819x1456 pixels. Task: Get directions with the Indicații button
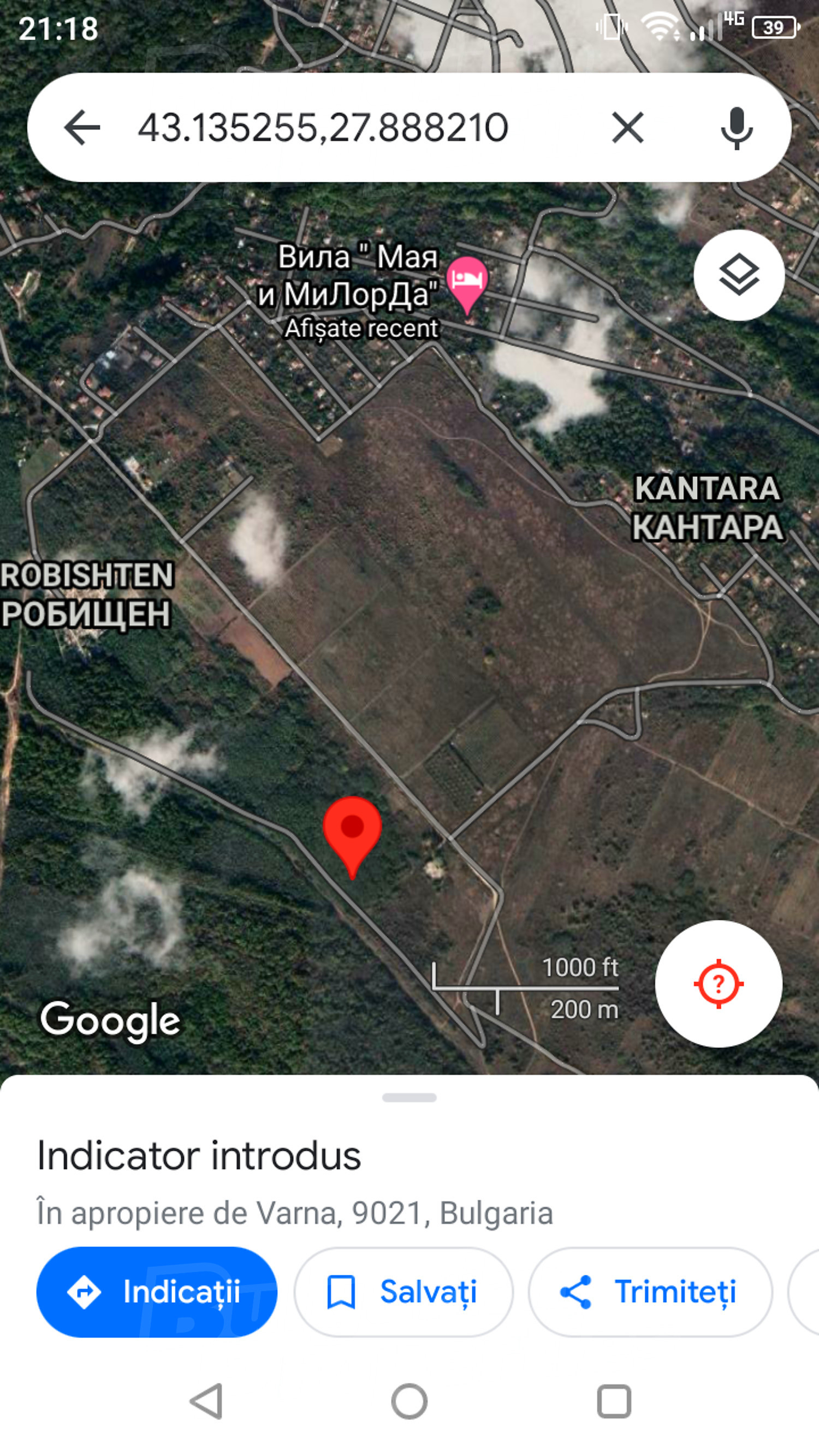(157, 1292)
